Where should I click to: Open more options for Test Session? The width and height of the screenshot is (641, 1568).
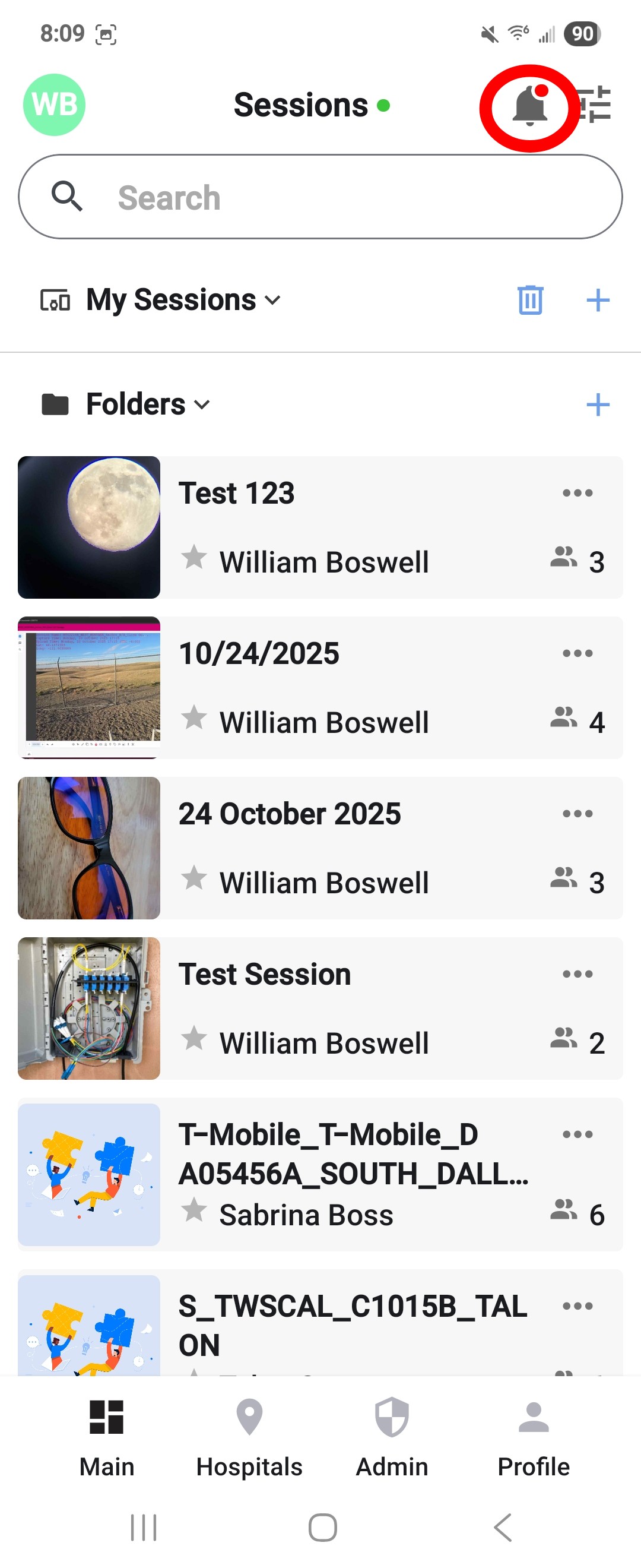[x=577, y=974]
